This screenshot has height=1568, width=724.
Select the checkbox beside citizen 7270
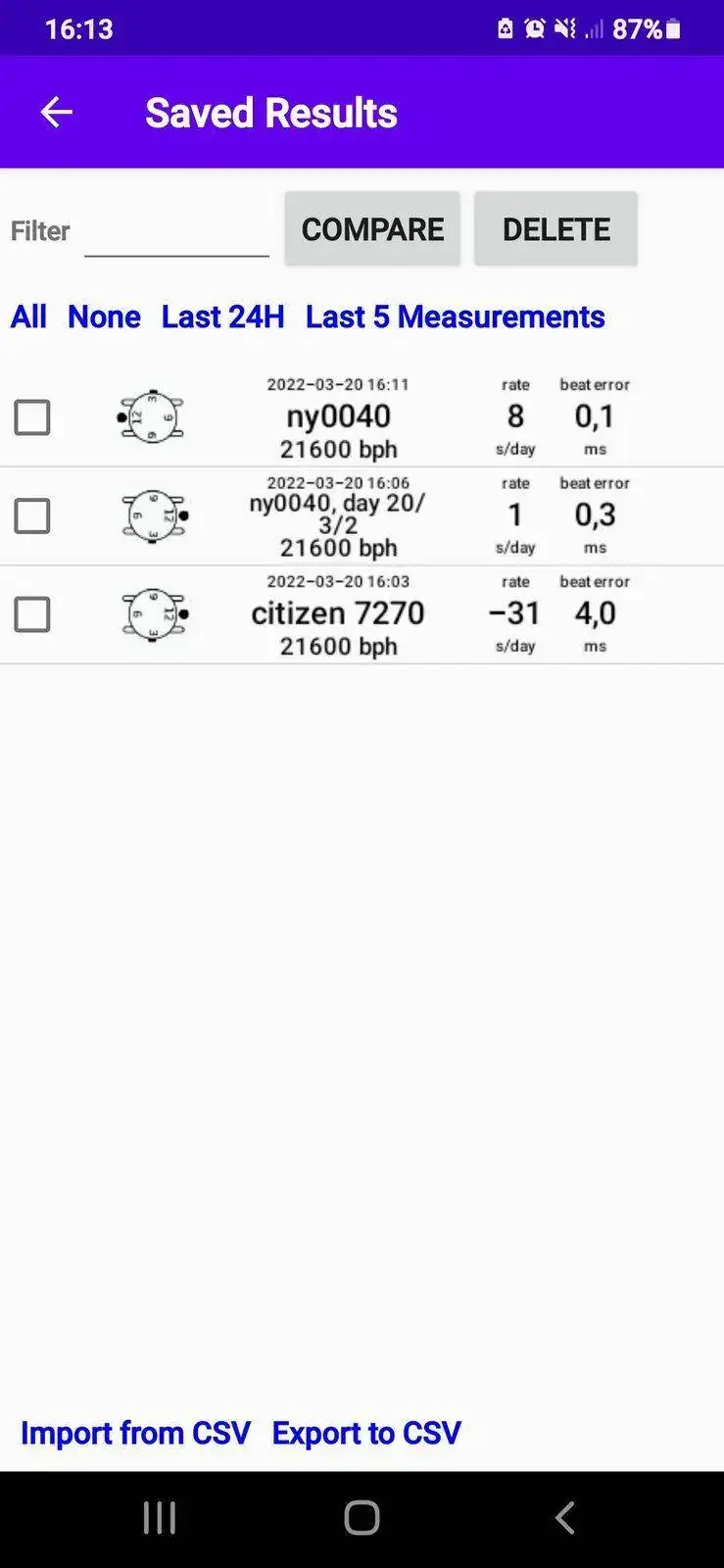32,613
